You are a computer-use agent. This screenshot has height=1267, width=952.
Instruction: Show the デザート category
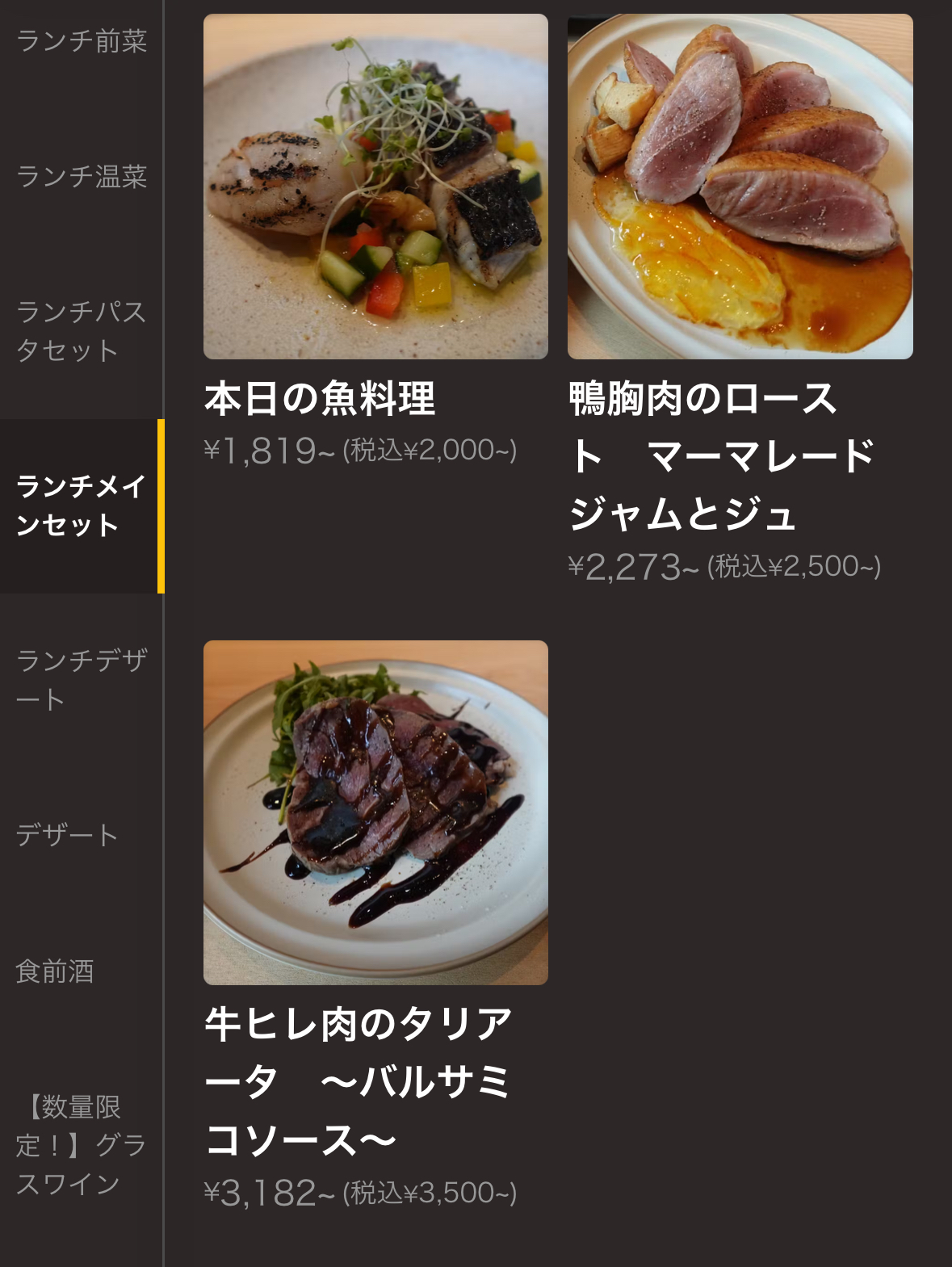[x=67, y=835]
